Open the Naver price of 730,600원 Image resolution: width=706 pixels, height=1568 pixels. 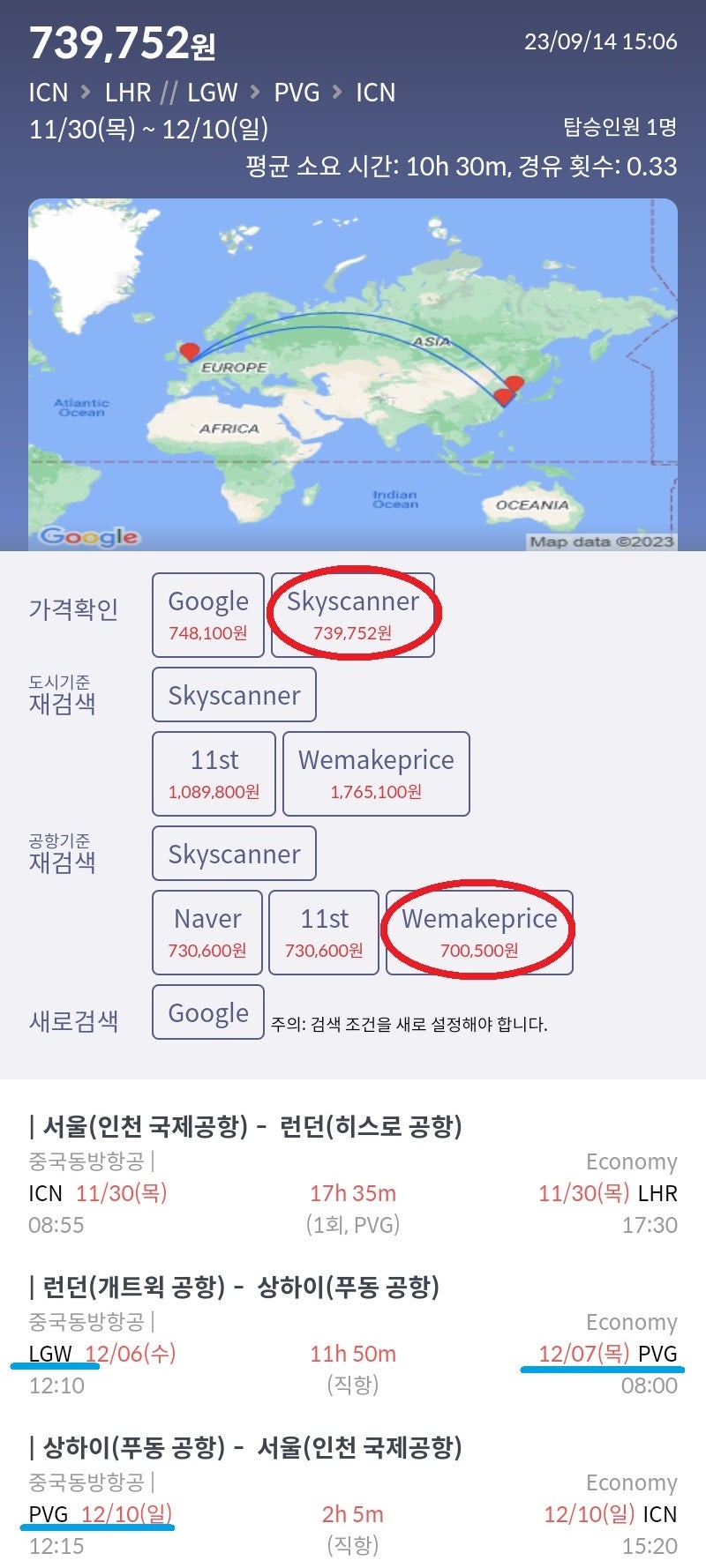[207, 932]
